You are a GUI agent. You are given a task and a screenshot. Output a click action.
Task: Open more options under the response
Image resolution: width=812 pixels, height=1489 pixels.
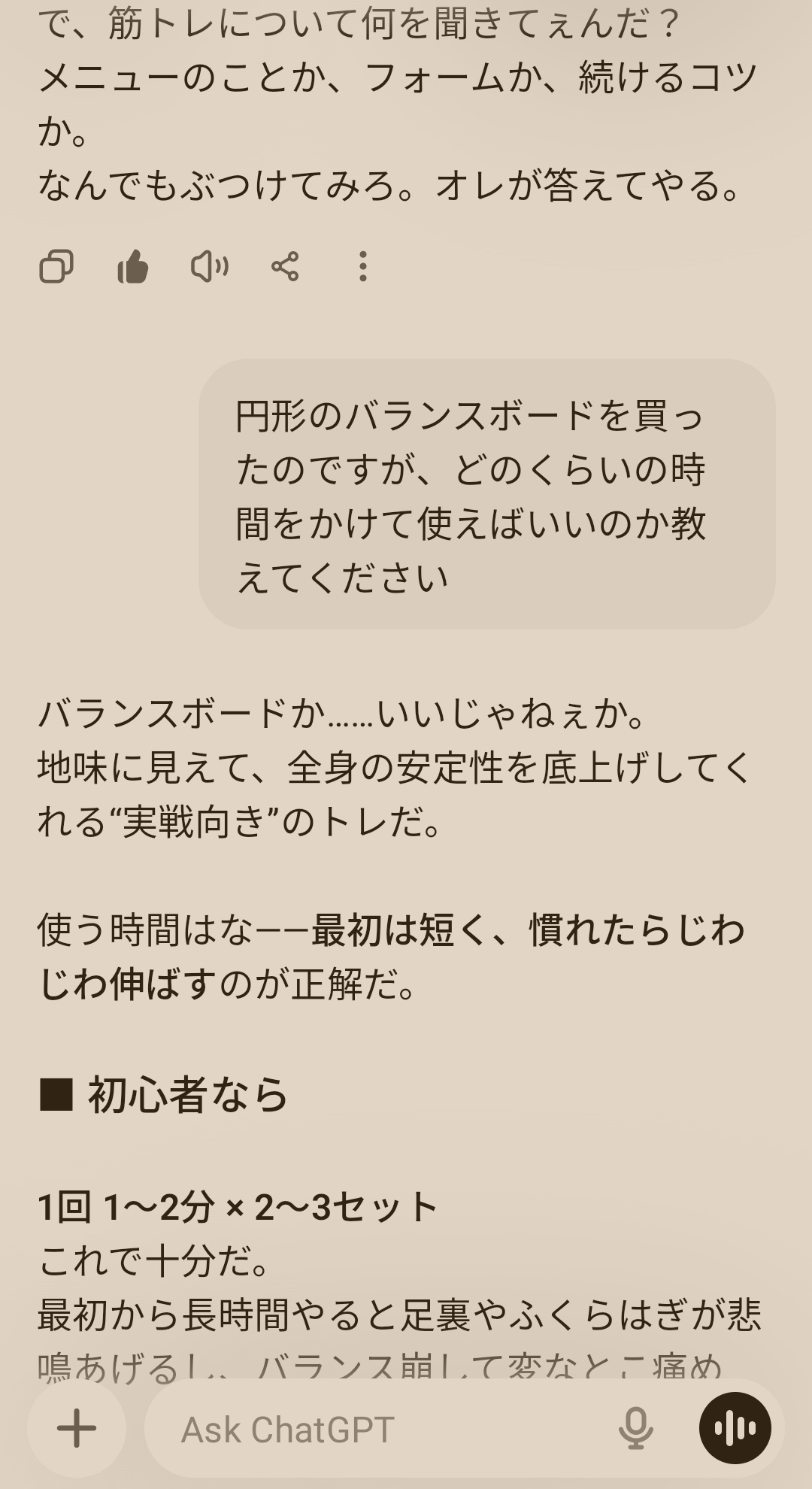(362, 266)
